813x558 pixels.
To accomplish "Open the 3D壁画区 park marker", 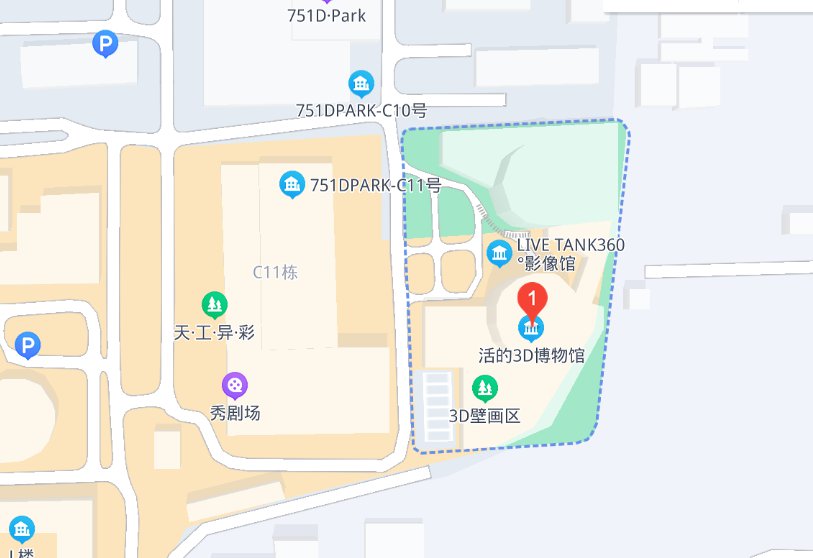I will tap(485, 388).
